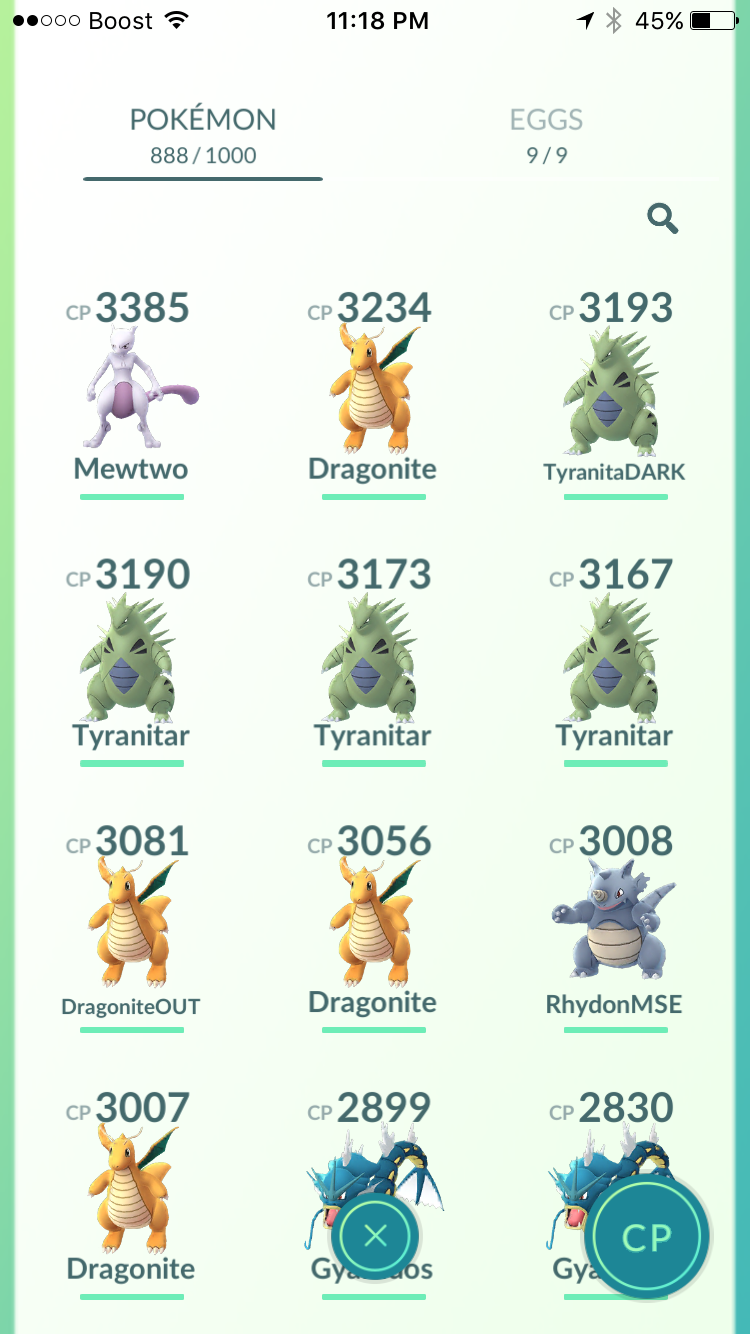
Task: Switch to the Eggs tab
Action: click(546, 135)
